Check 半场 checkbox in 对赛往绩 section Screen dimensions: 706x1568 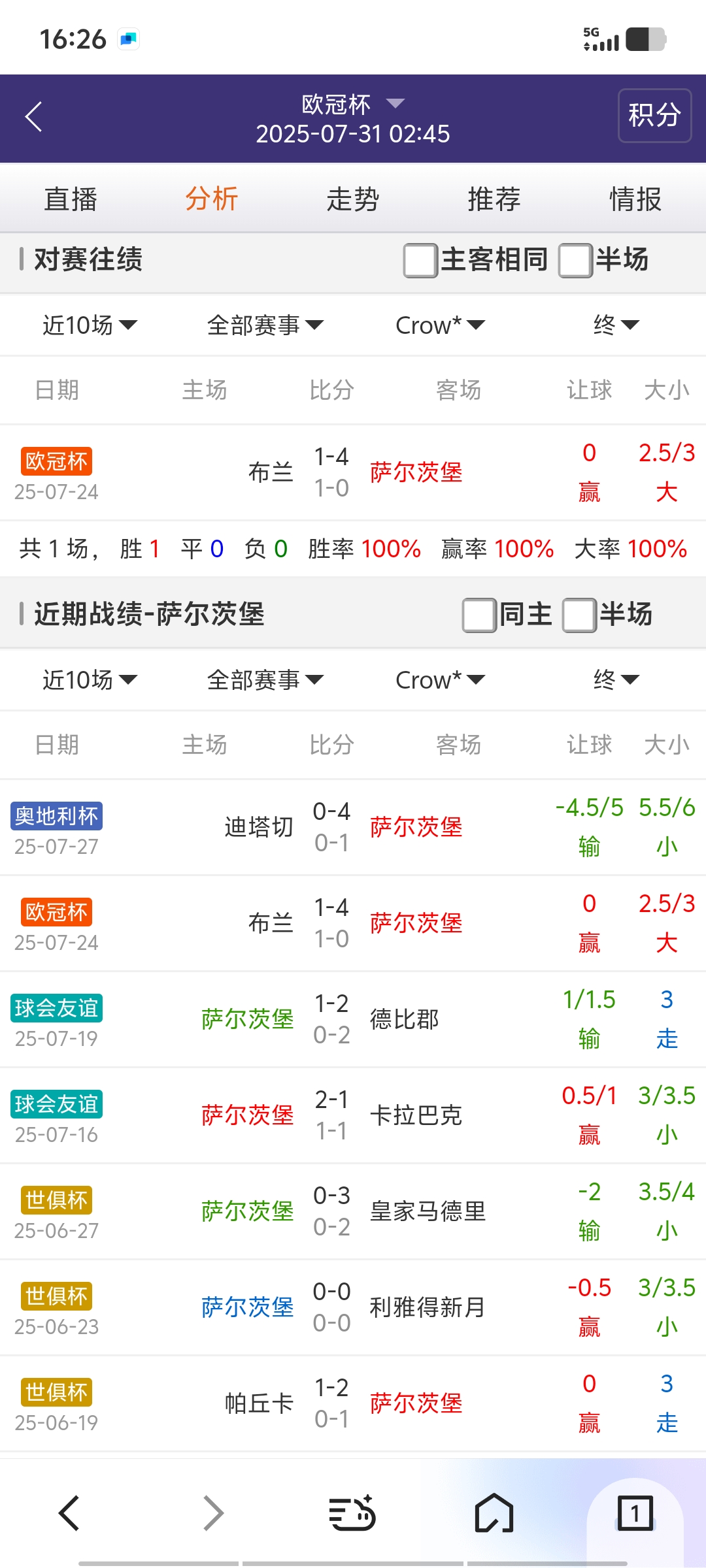tap(575, 260)
